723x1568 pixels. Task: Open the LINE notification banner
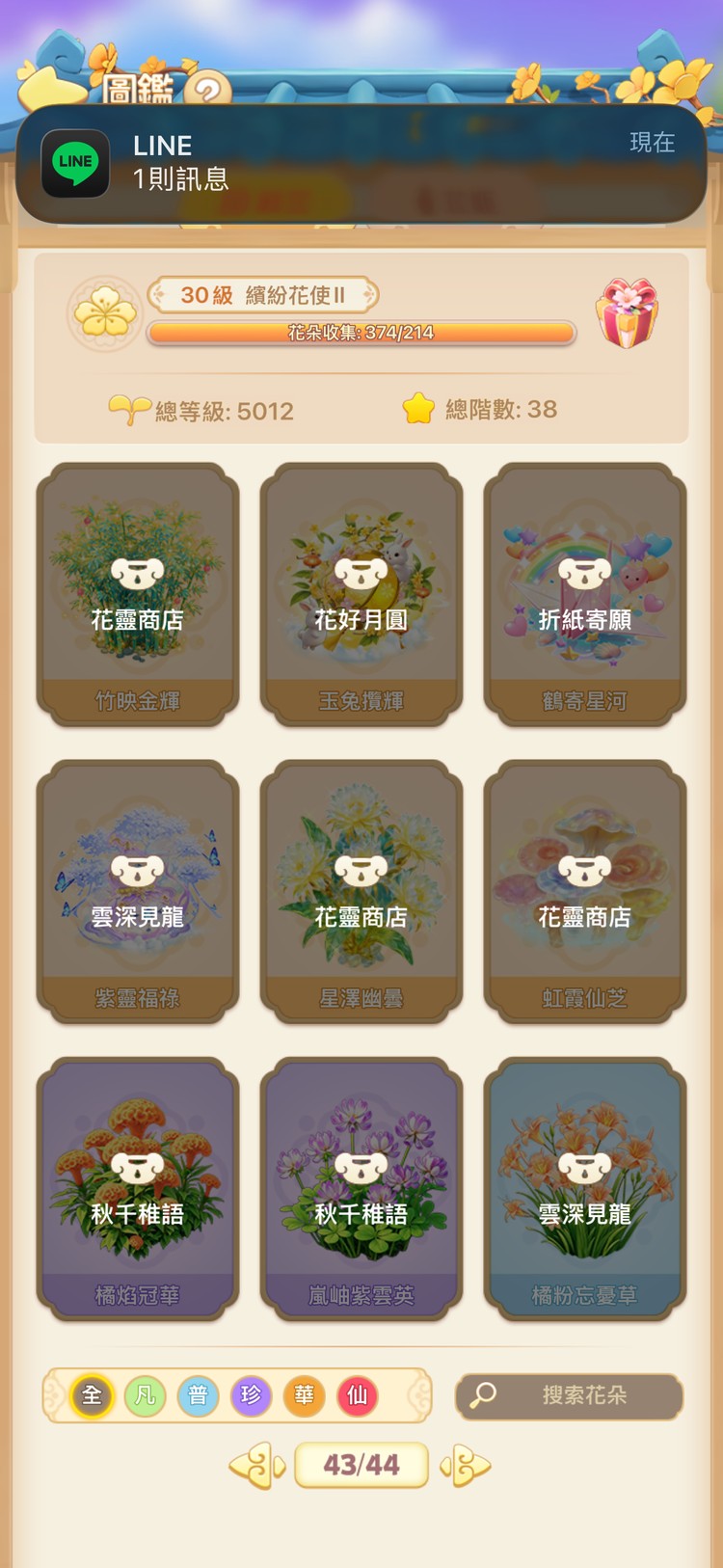(x=361, y=164)
